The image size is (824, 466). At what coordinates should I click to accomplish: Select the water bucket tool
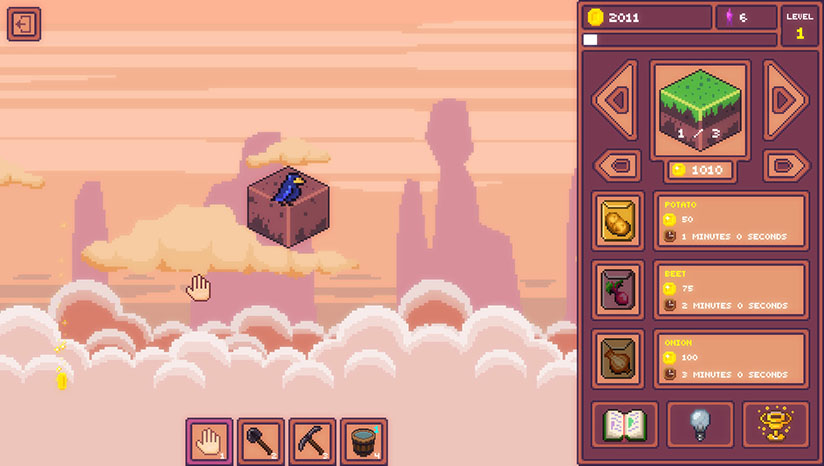tap(363, 440)
